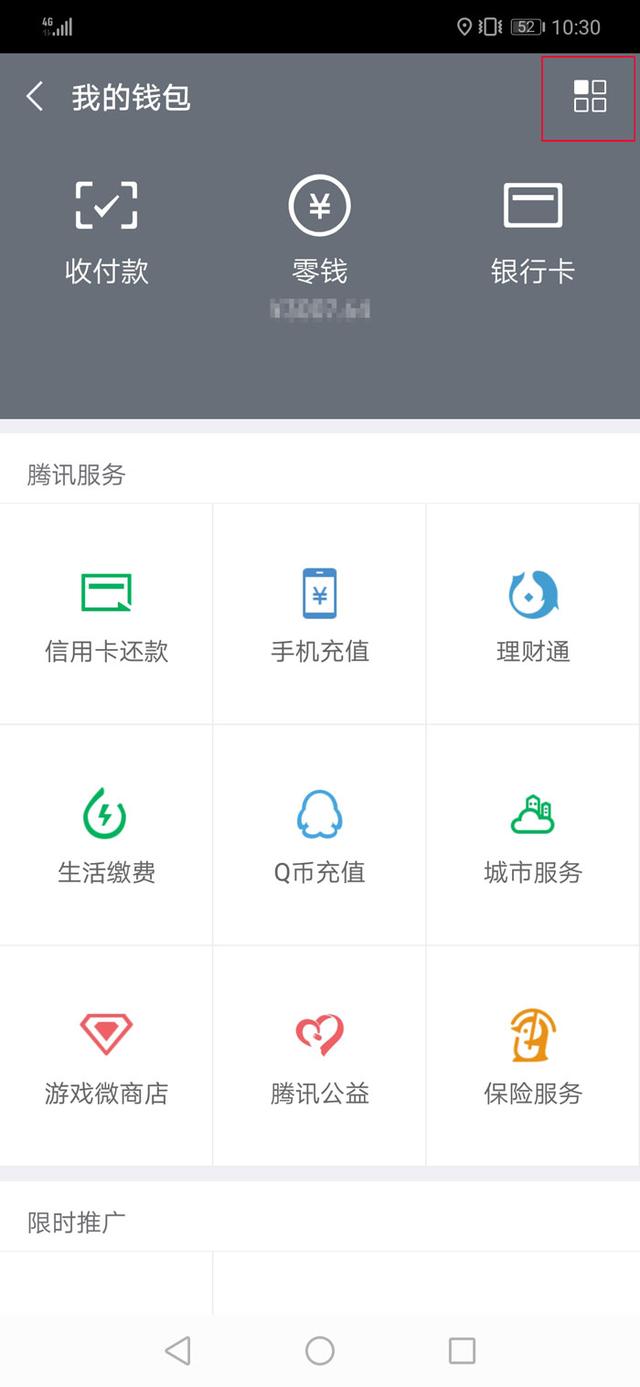This screenshot has width=640, height=1387.
Task: Go back from 我的钱包 page
Action: click(x=35, y=97)
